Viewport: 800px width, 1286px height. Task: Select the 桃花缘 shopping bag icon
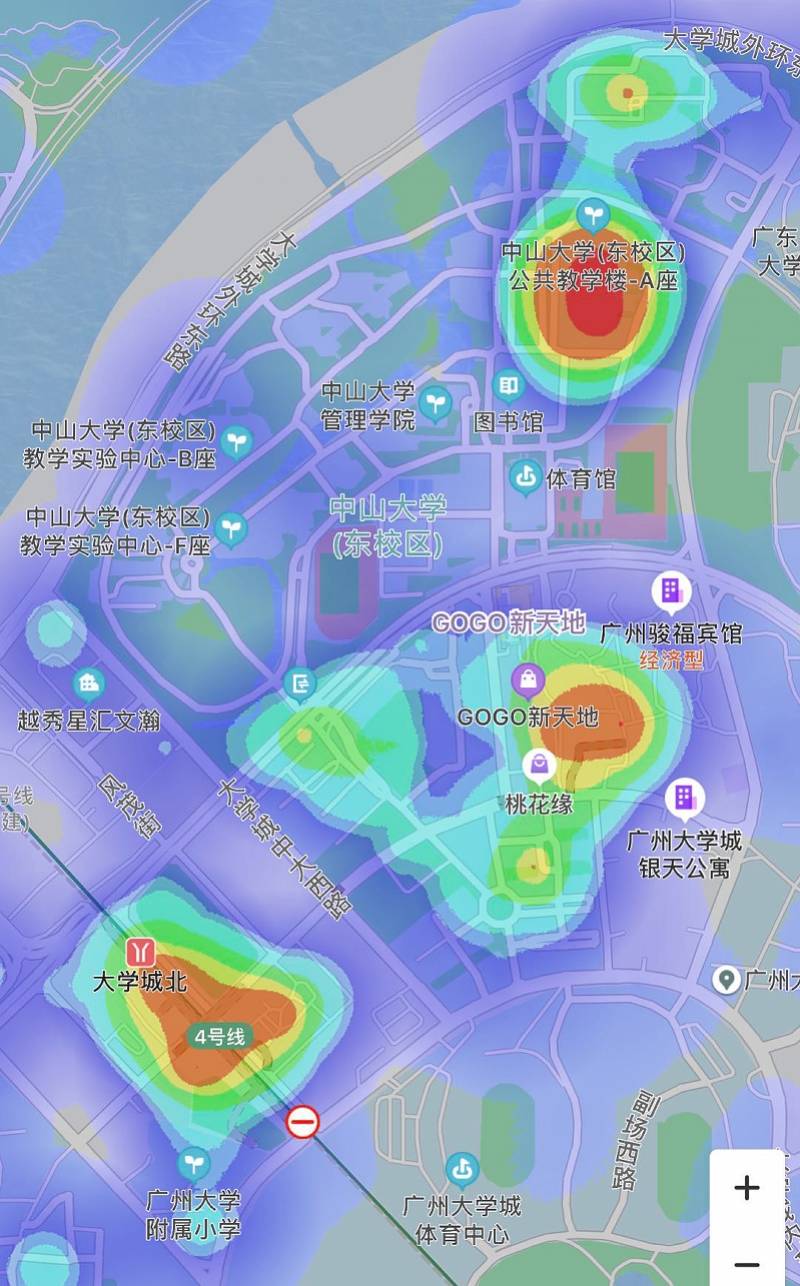click(x=541, y=761)
